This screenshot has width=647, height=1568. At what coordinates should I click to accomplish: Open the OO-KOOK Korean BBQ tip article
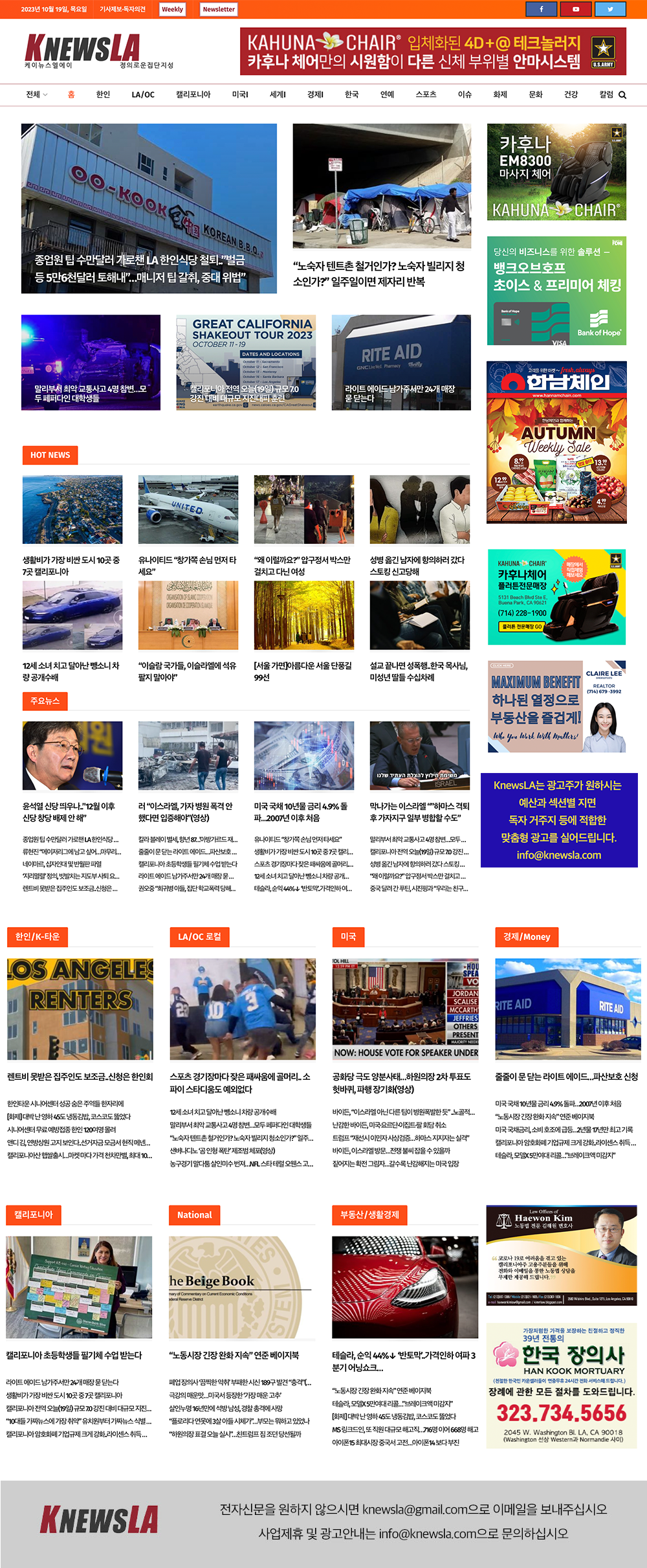(x=149, y=208)
